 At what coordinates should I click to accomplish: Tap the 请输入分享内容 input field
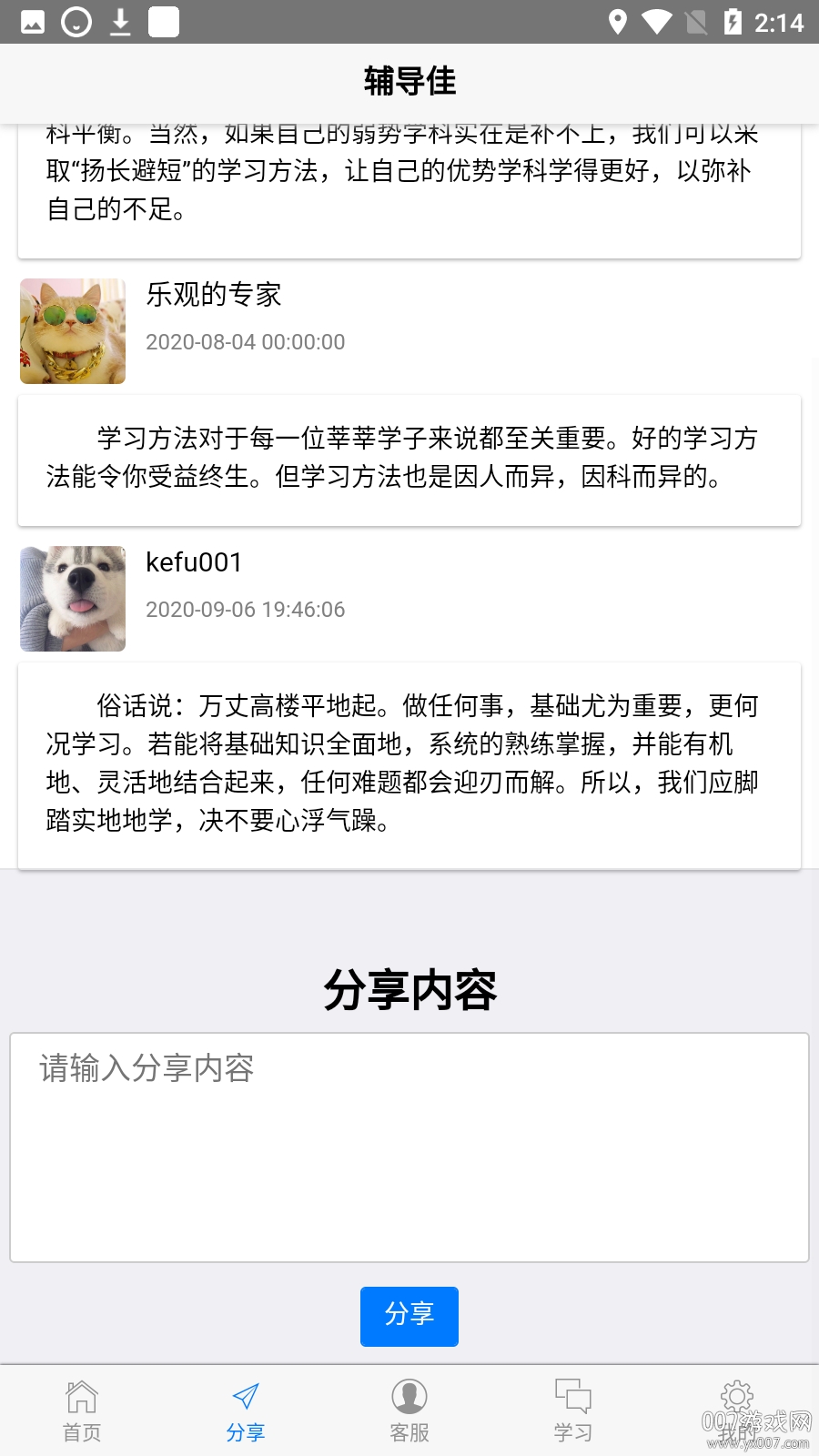coord(409,1142)
